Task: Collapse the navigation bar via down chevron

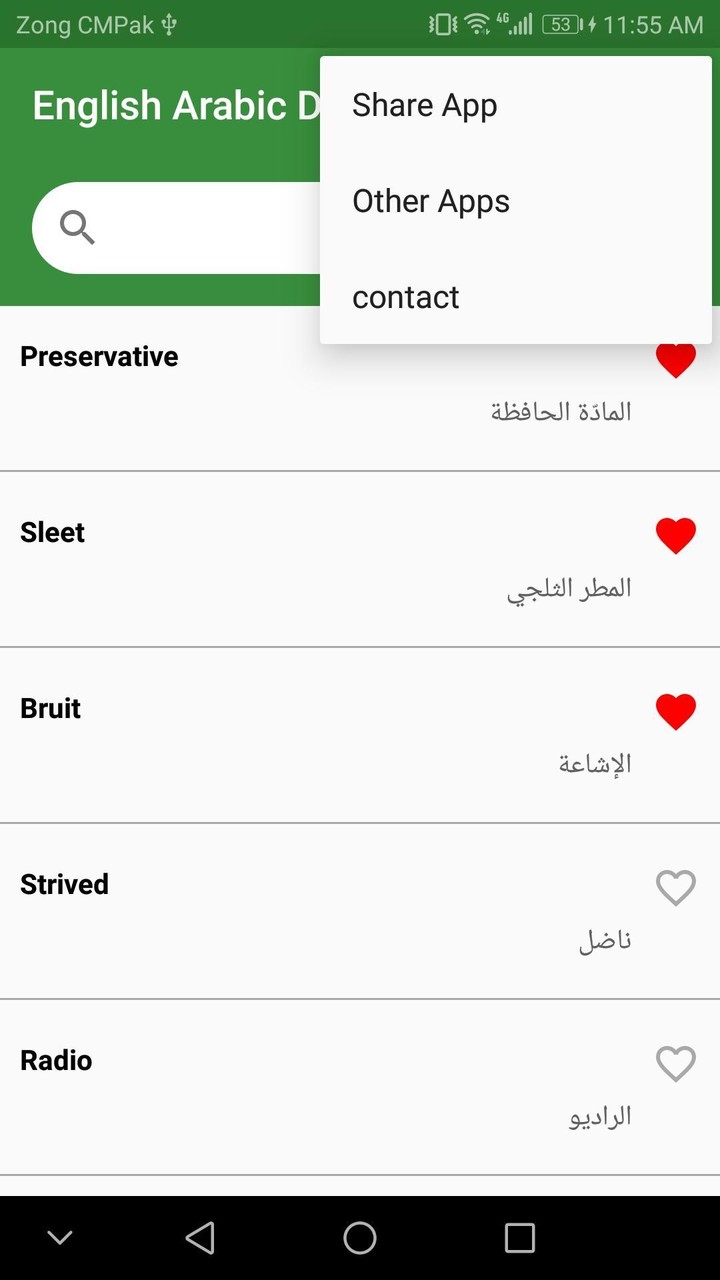Action: point(60,1237)
